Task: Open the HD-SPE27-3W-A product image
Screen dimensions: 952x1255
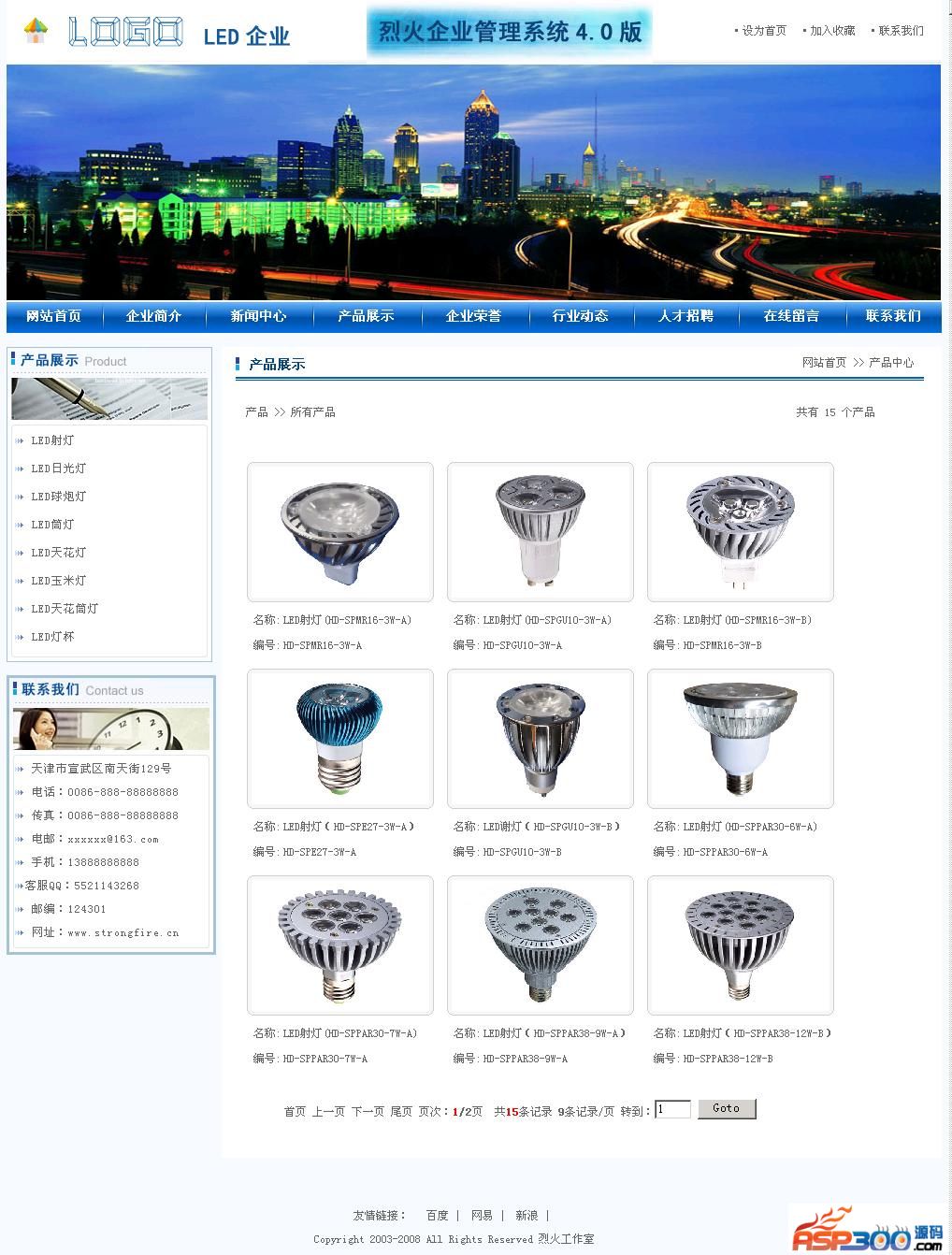Action: pyautogui.click(x=340, y=739)
